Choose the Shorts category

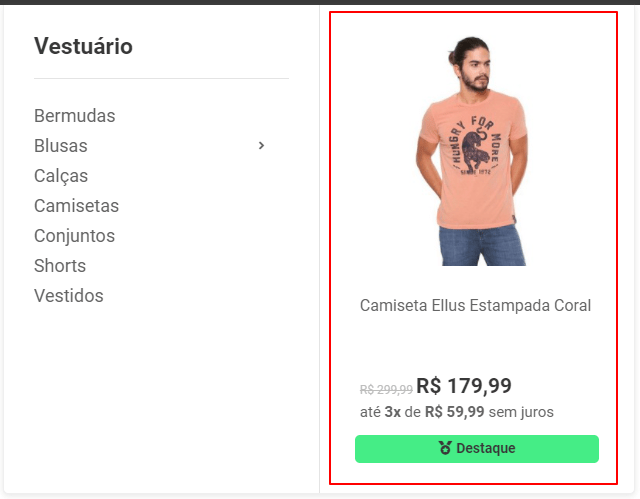click(x=60, y=266)
